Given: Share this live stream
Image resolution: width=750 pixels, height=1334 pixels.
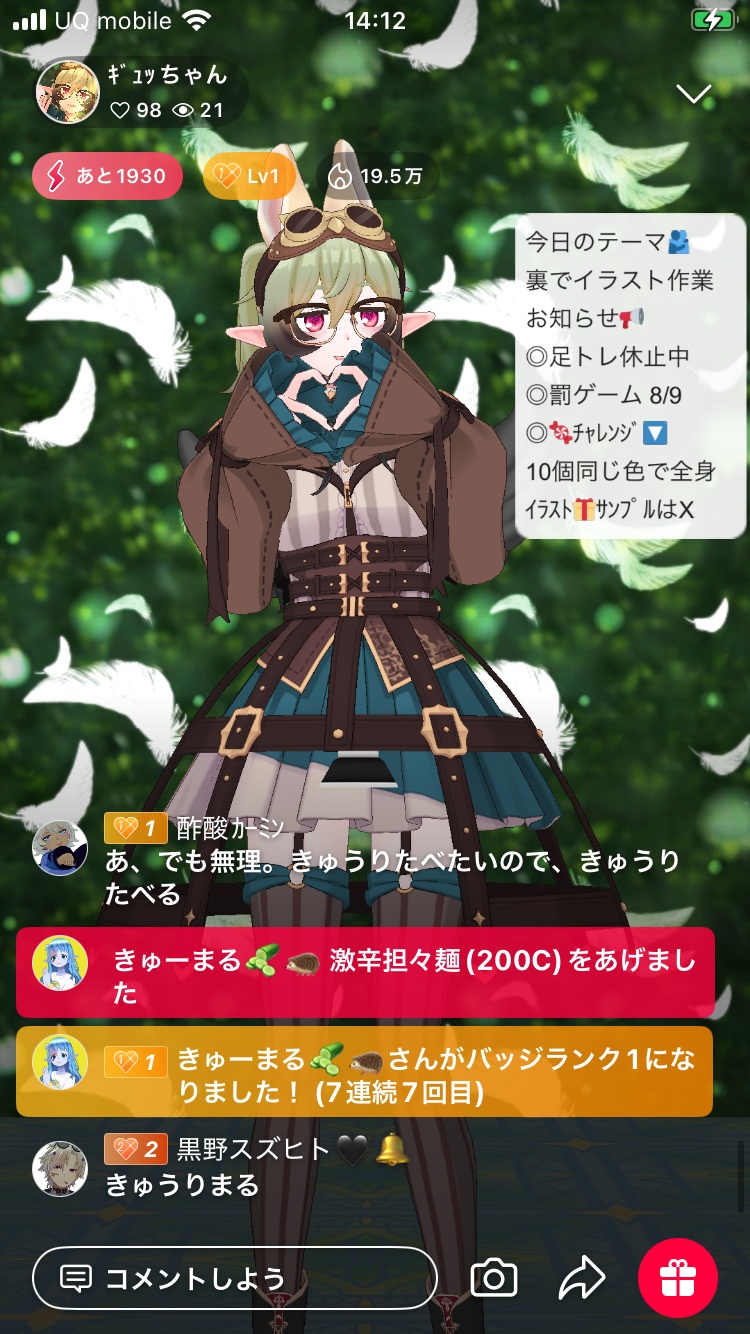Looking at the screenshot, I should coord(581,1277).
